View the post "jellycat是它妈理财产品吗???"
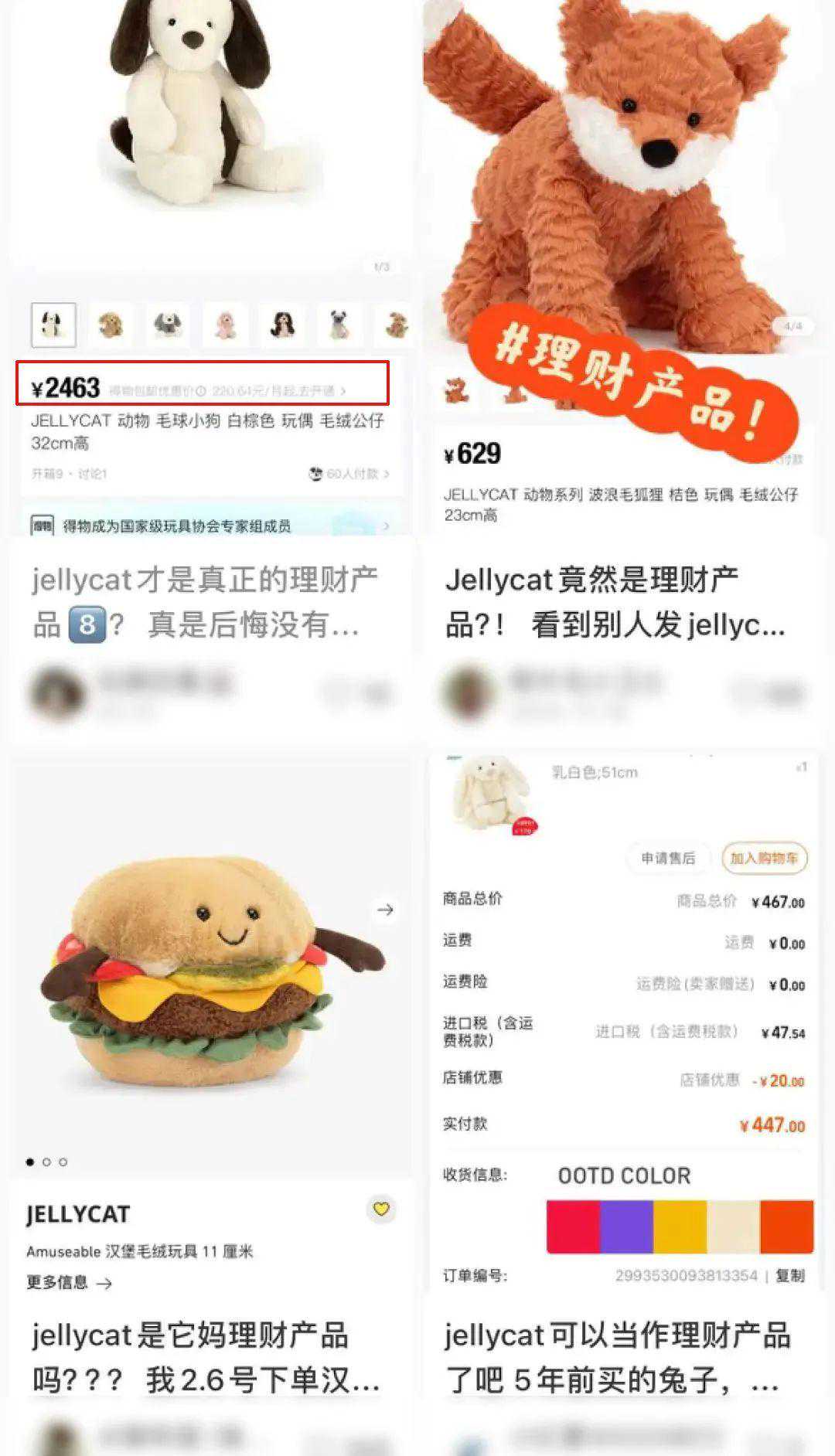 (x=205, y=1357)
